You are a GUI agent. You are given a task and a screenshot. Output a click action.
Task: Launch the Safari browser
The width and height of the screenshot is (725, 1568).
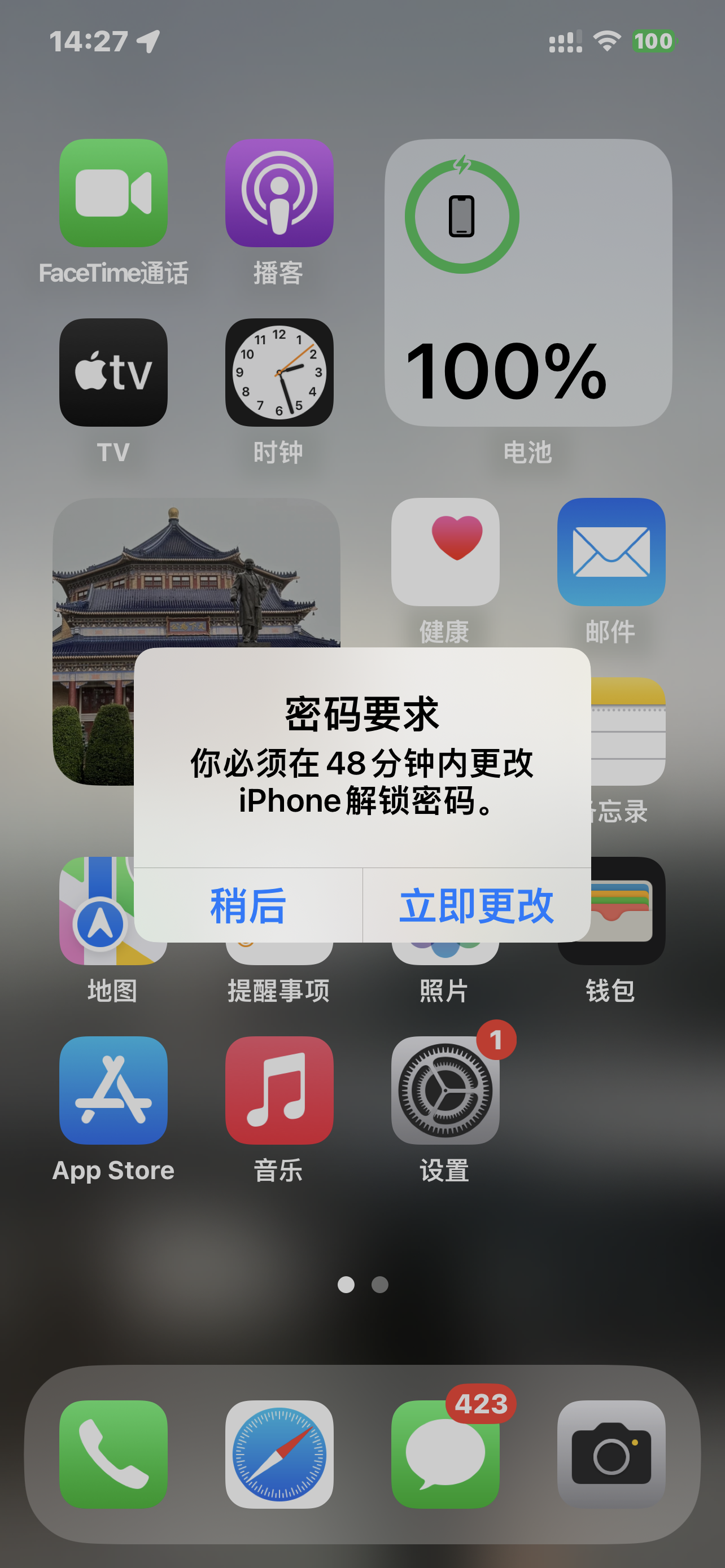click(x=279, y=1453)
